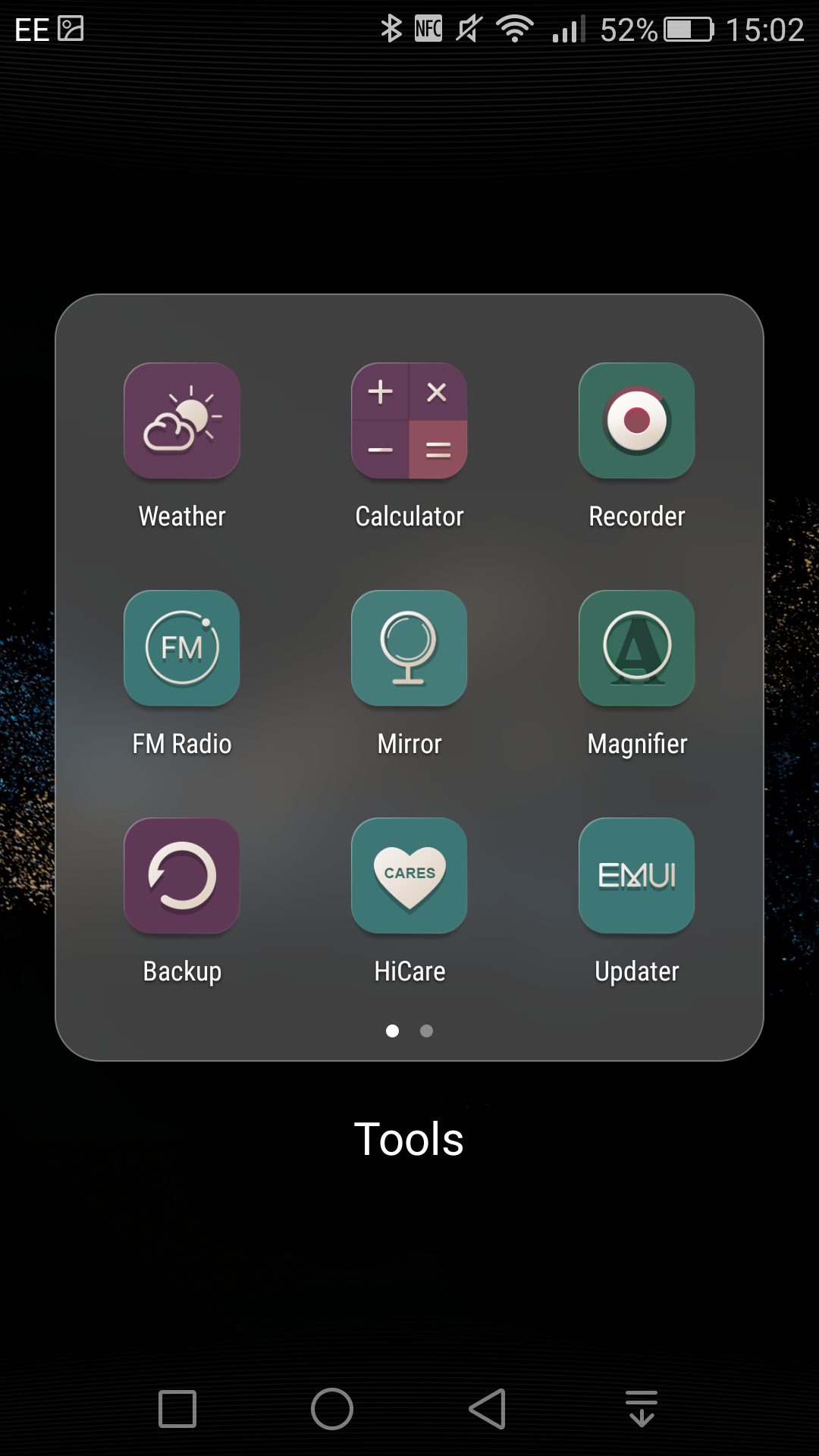Go back with the navigation back button

[x=488, y=1409]
